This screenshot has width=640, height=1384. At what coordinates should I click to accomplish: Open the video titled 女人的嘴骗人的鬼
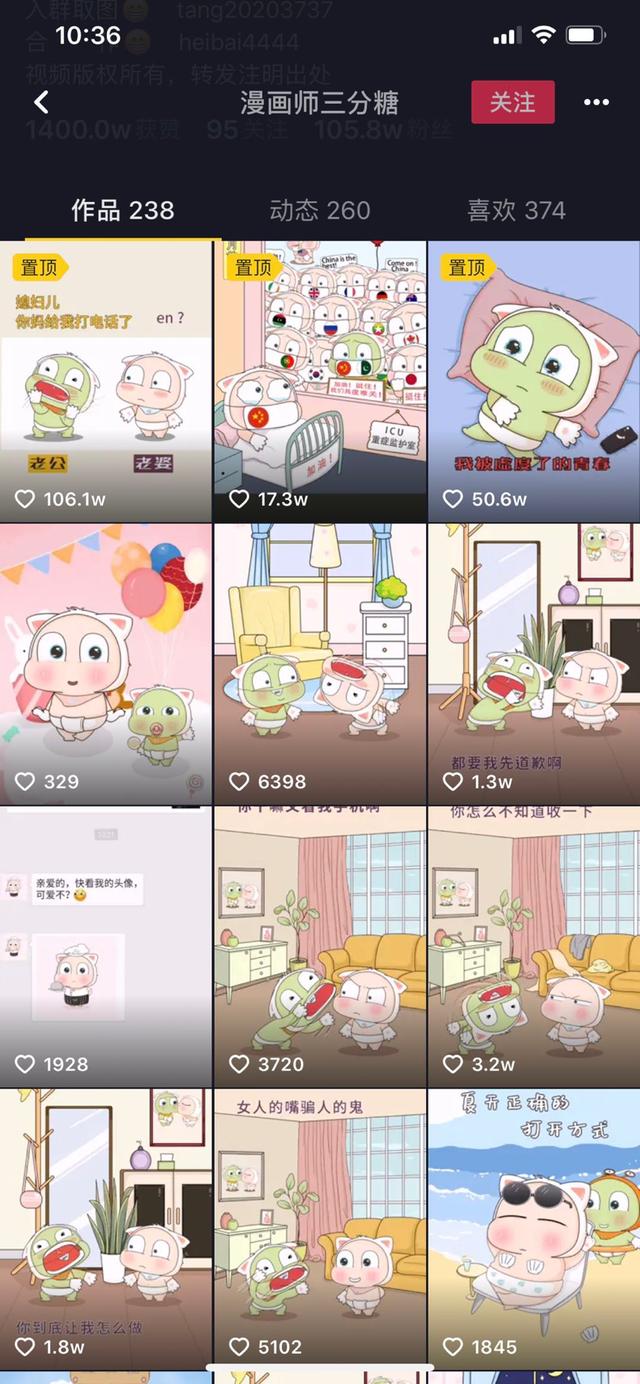point(320,1229)
